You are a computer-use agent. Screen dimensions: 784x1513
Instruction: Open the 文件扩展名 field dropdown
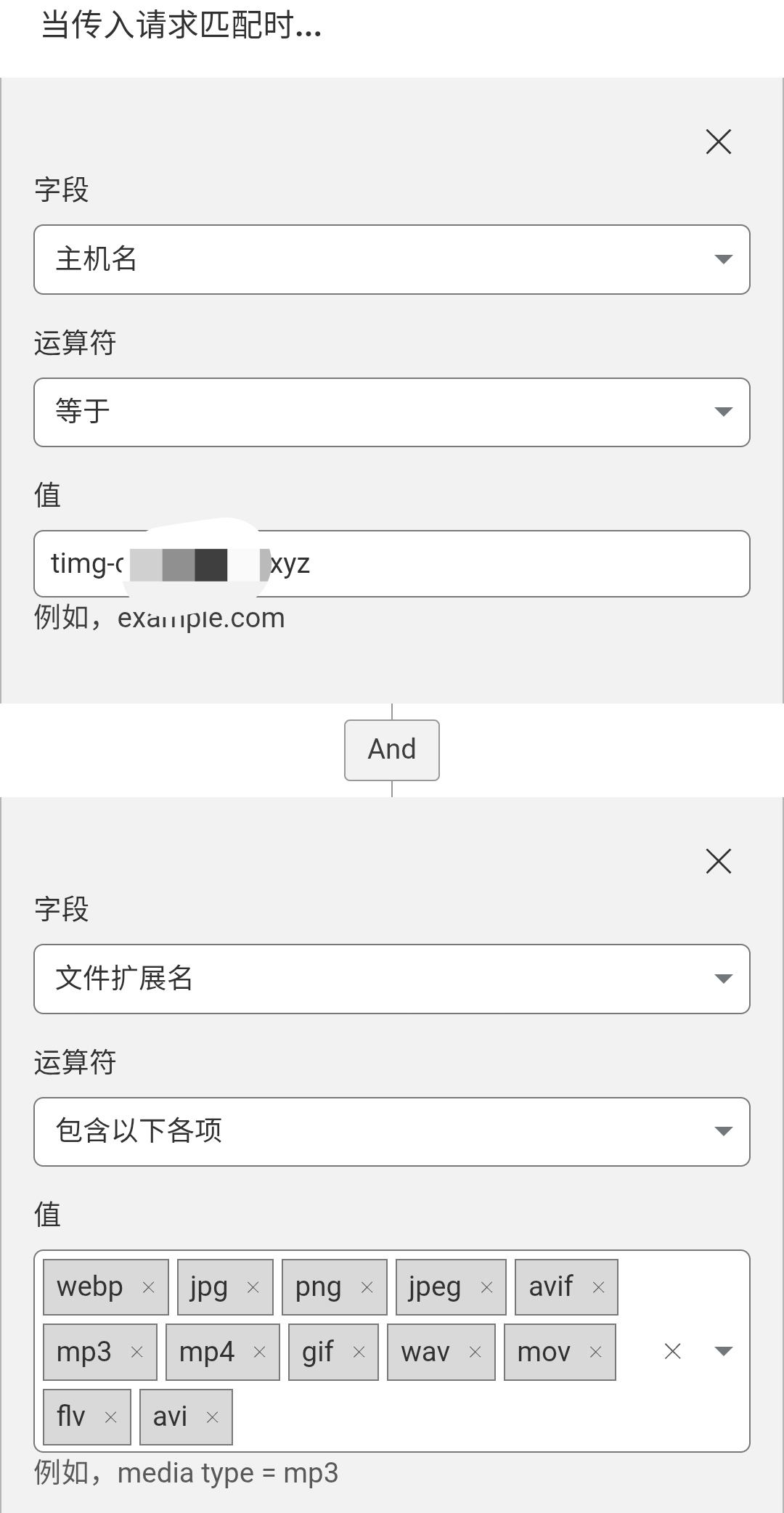(391, 979)
